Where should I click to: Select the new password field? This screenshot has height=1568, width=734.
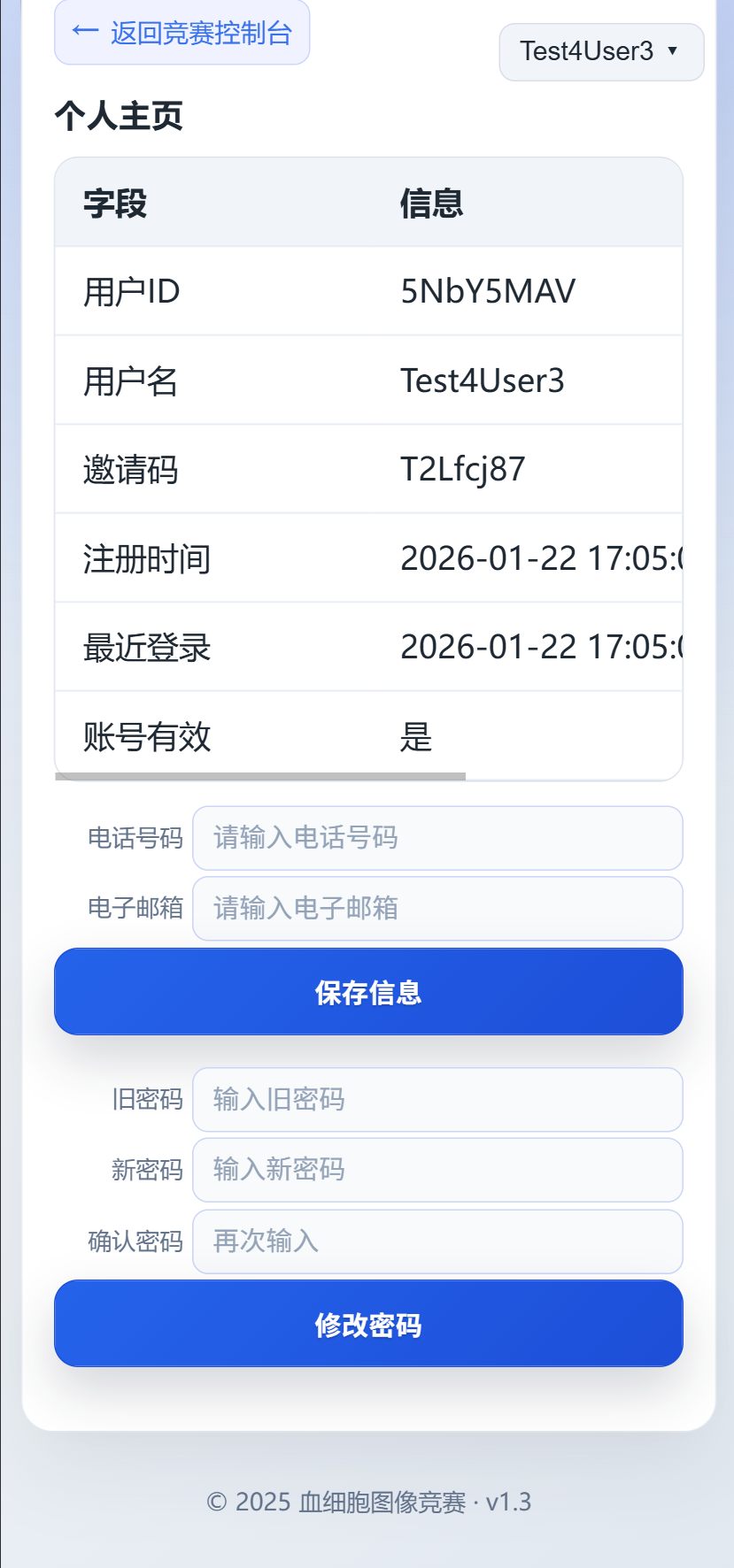click(x=437, y=1170)
